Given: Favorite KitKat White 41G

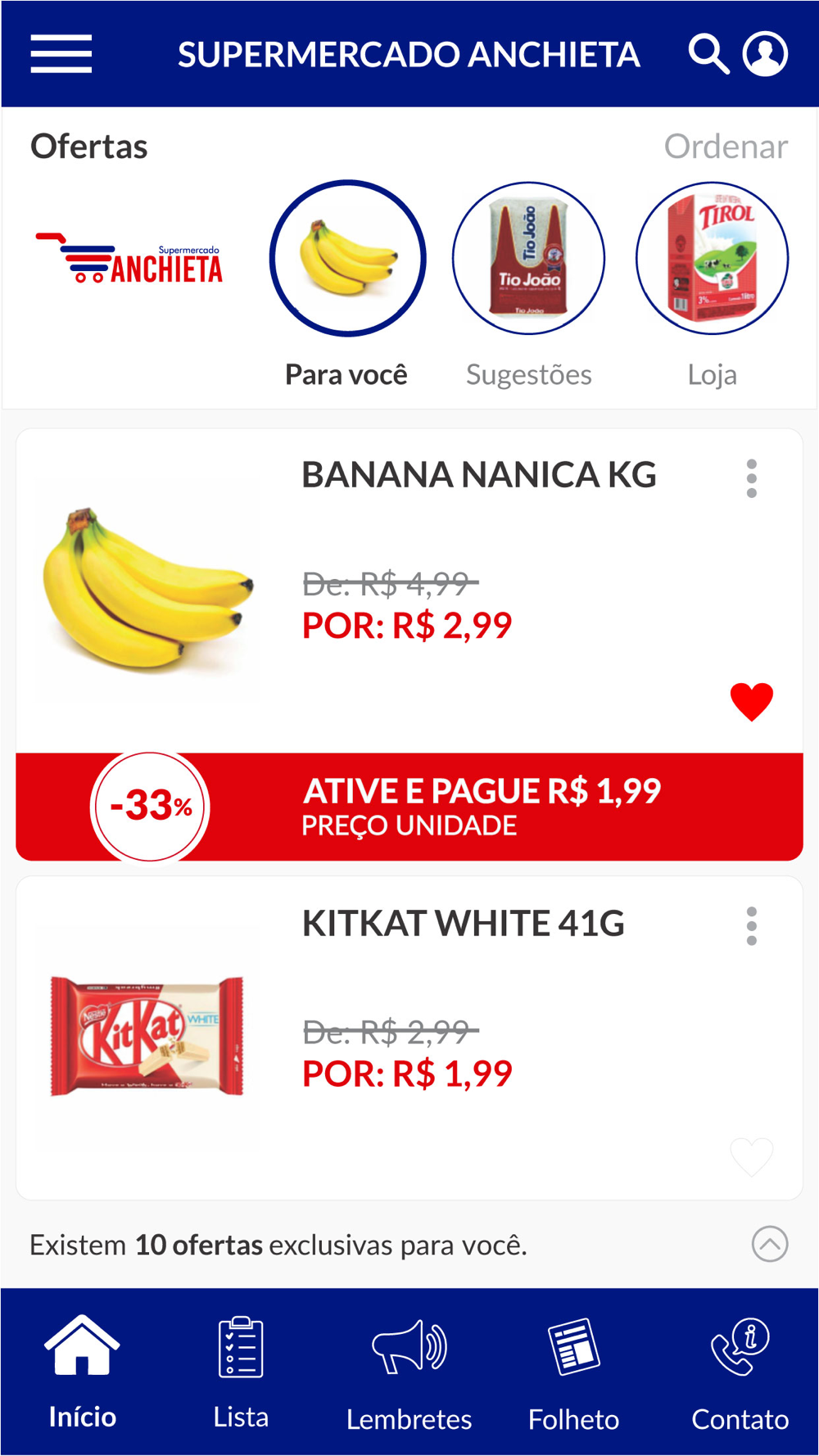Looking at the screenshot, I should pyautogui.click(x=752, y=1156).
